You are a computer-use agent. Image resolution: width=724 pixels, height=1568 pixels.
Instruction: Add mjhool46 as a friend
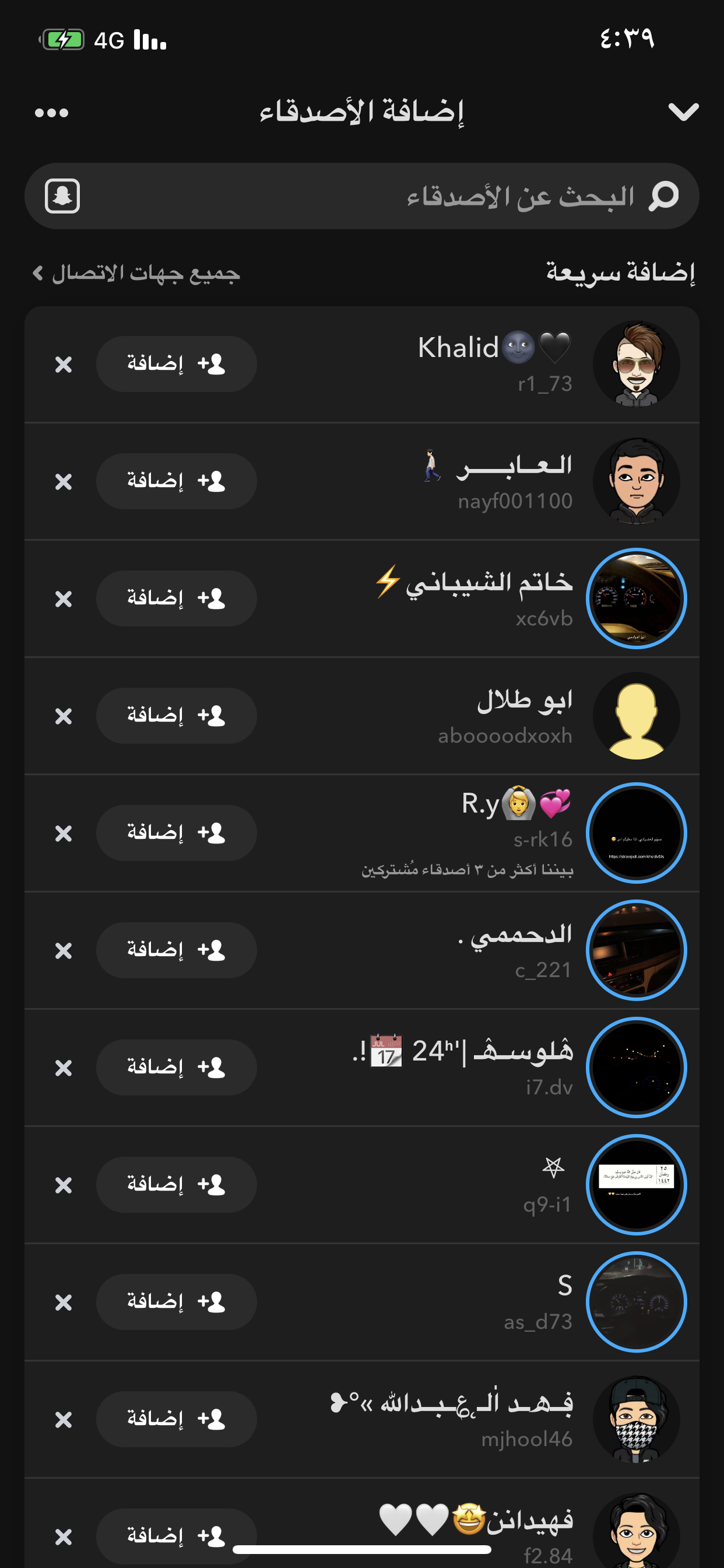pos(177,1419)
